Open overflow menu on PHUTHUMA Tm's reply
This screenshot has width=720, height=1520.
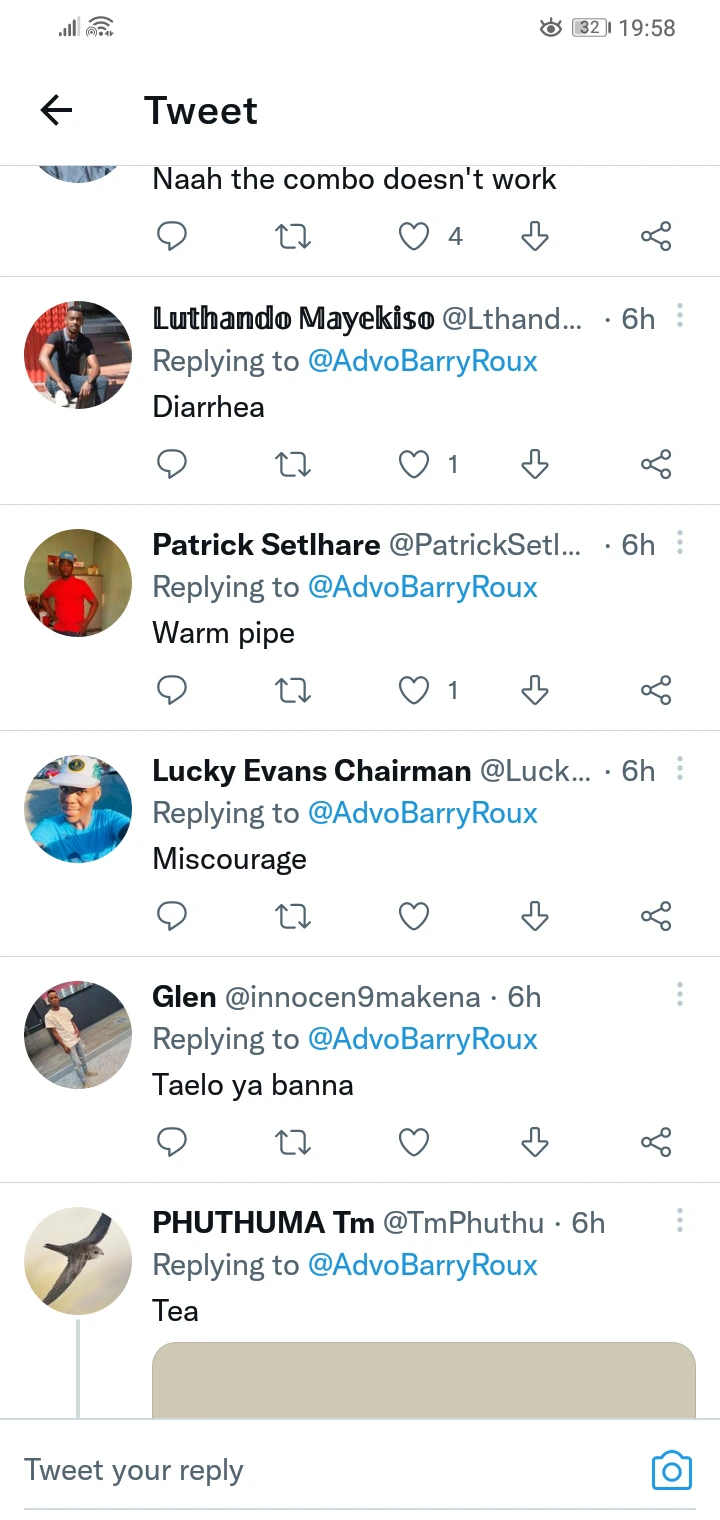pyautogui.click(x=680, y=1221)
